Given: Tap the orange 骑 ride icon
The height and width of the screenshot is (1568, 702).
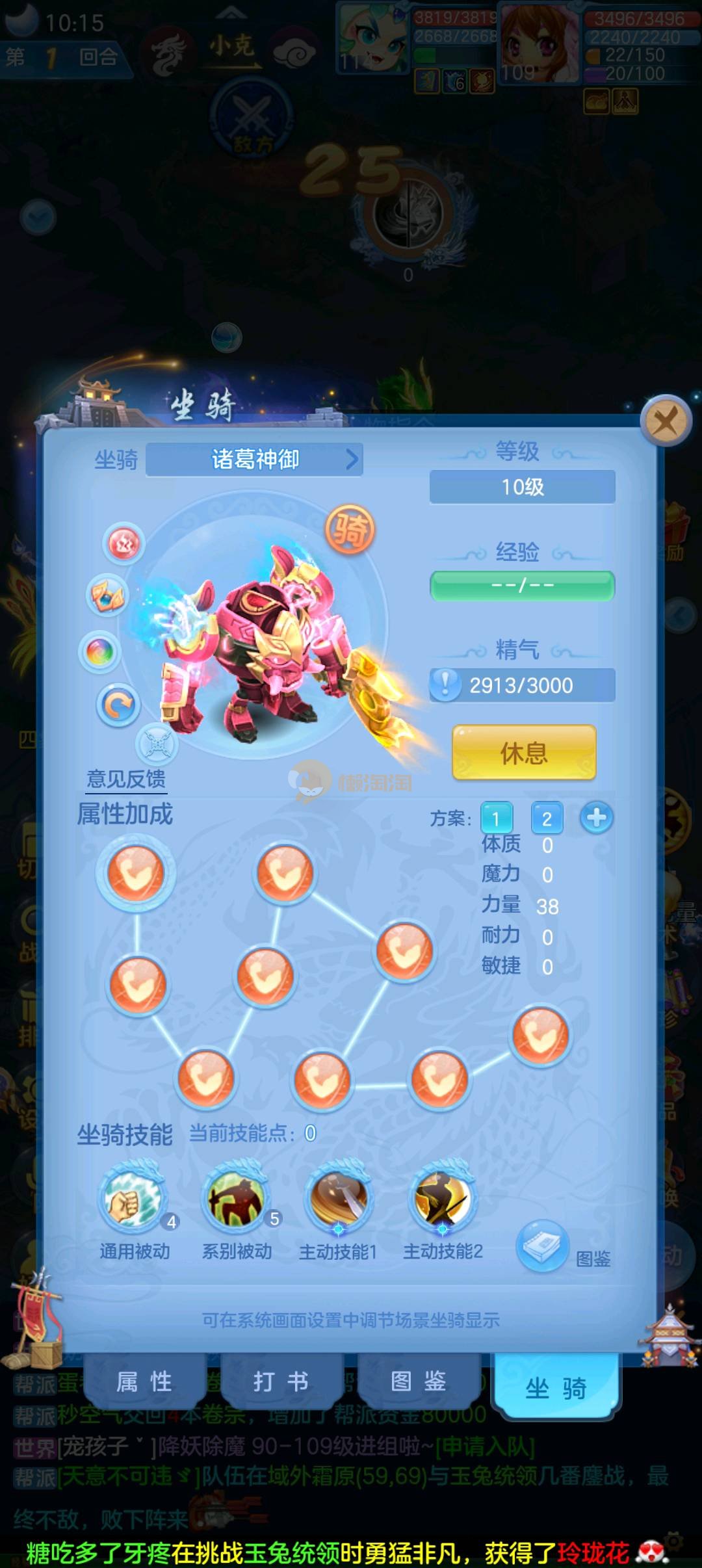Looking at the screenshot, I should 350,529.
